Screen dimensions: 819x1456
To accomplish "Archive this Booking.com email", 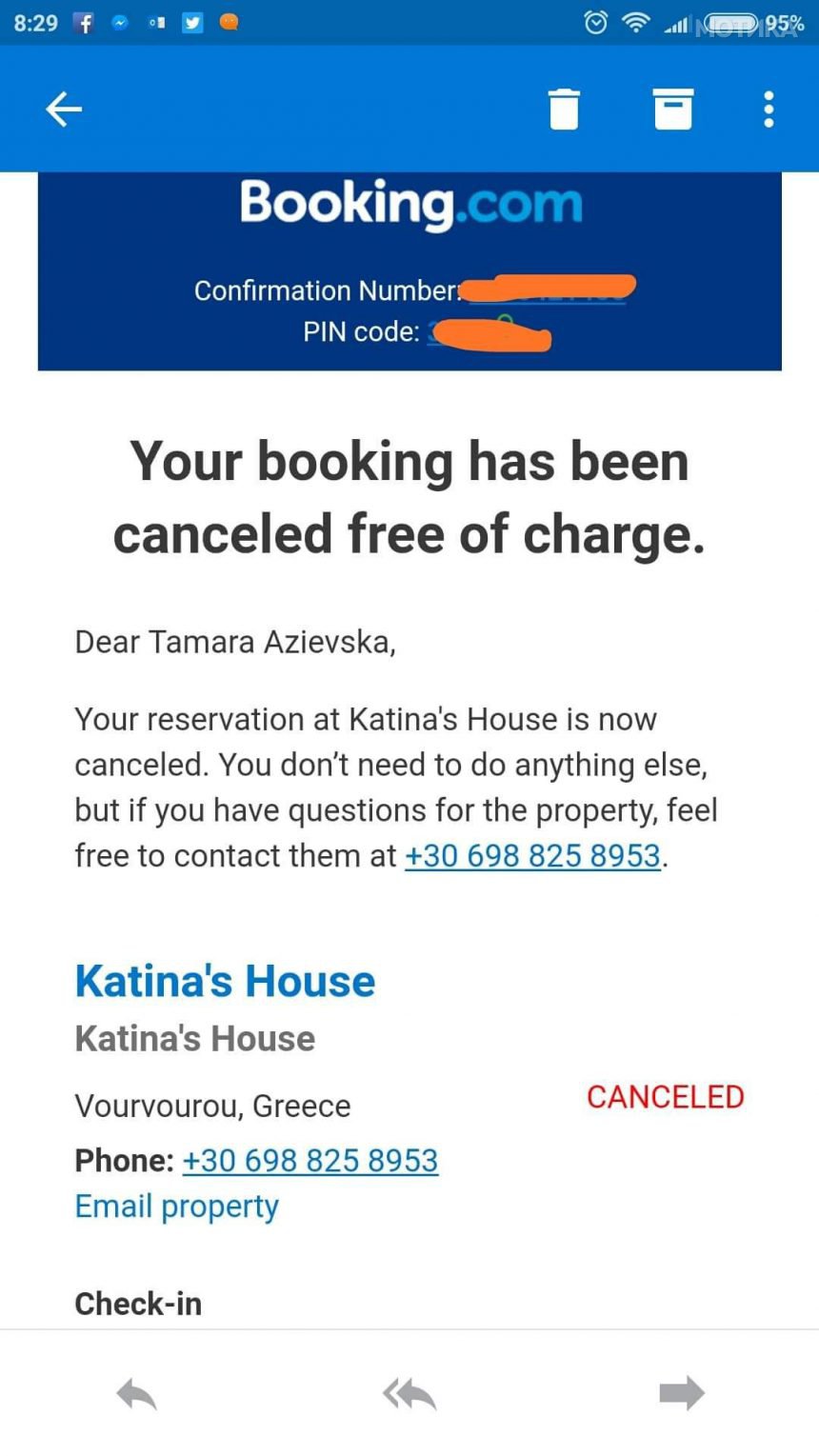I will pyautogui.click(x=673, y=109).
